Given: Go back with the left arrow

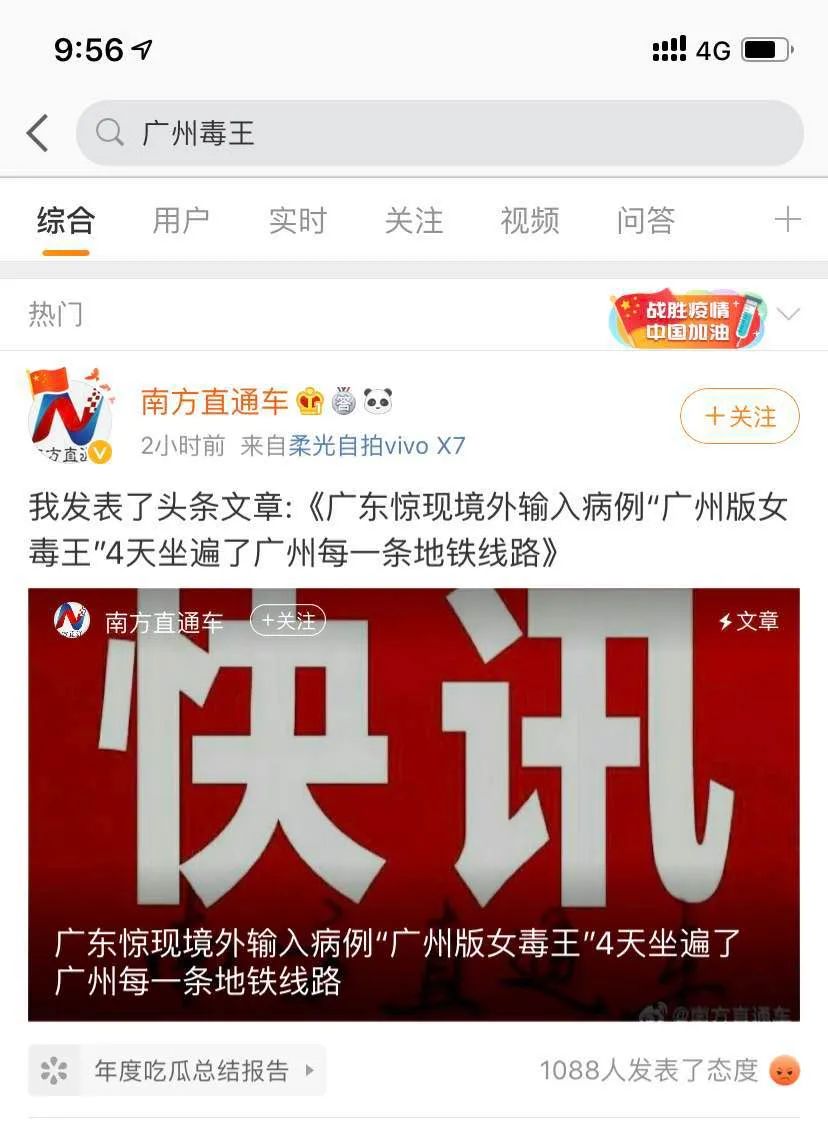Looking at the screenshot, I should pos(38,133).
